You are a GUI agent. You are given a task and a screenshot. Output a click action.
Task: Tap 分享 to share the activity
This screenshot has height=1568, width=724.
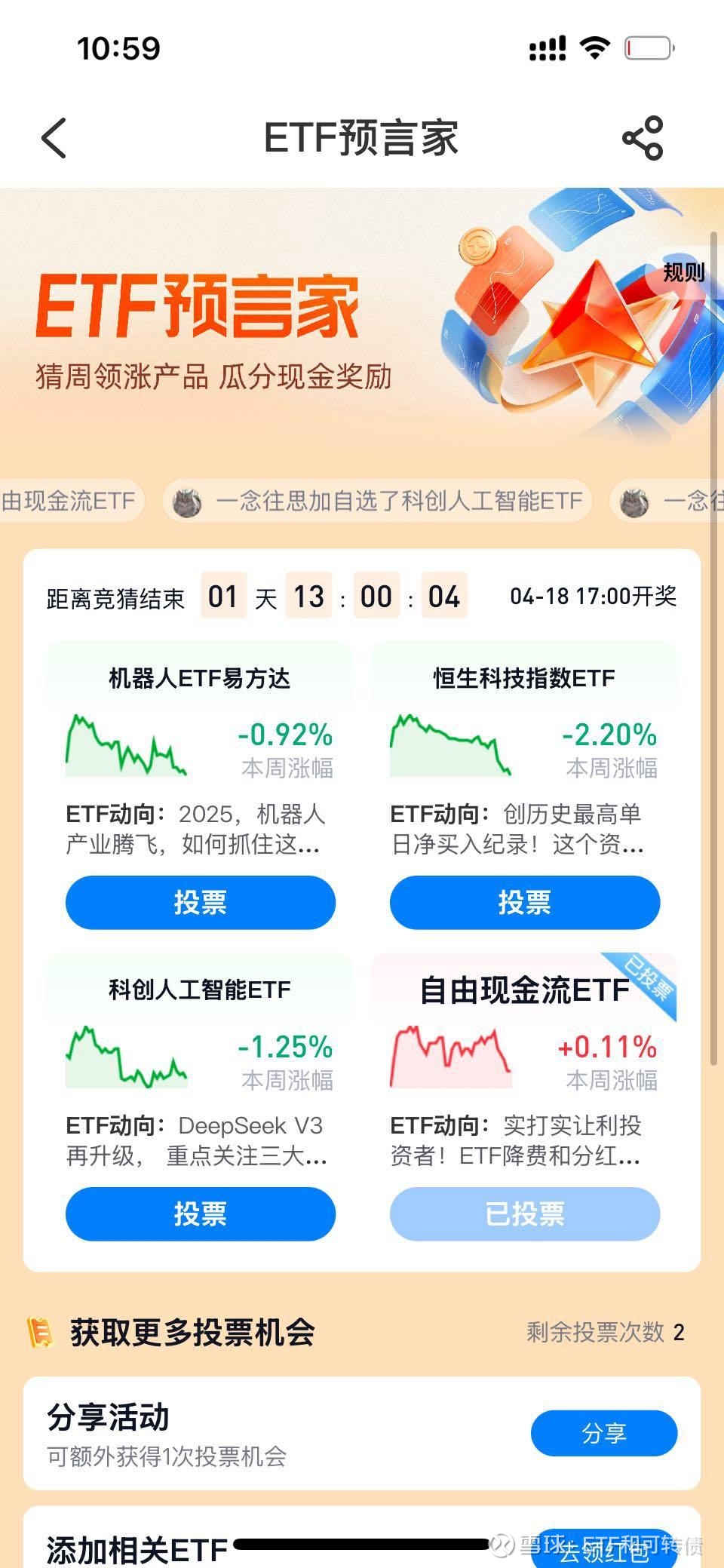[604, 1432]
